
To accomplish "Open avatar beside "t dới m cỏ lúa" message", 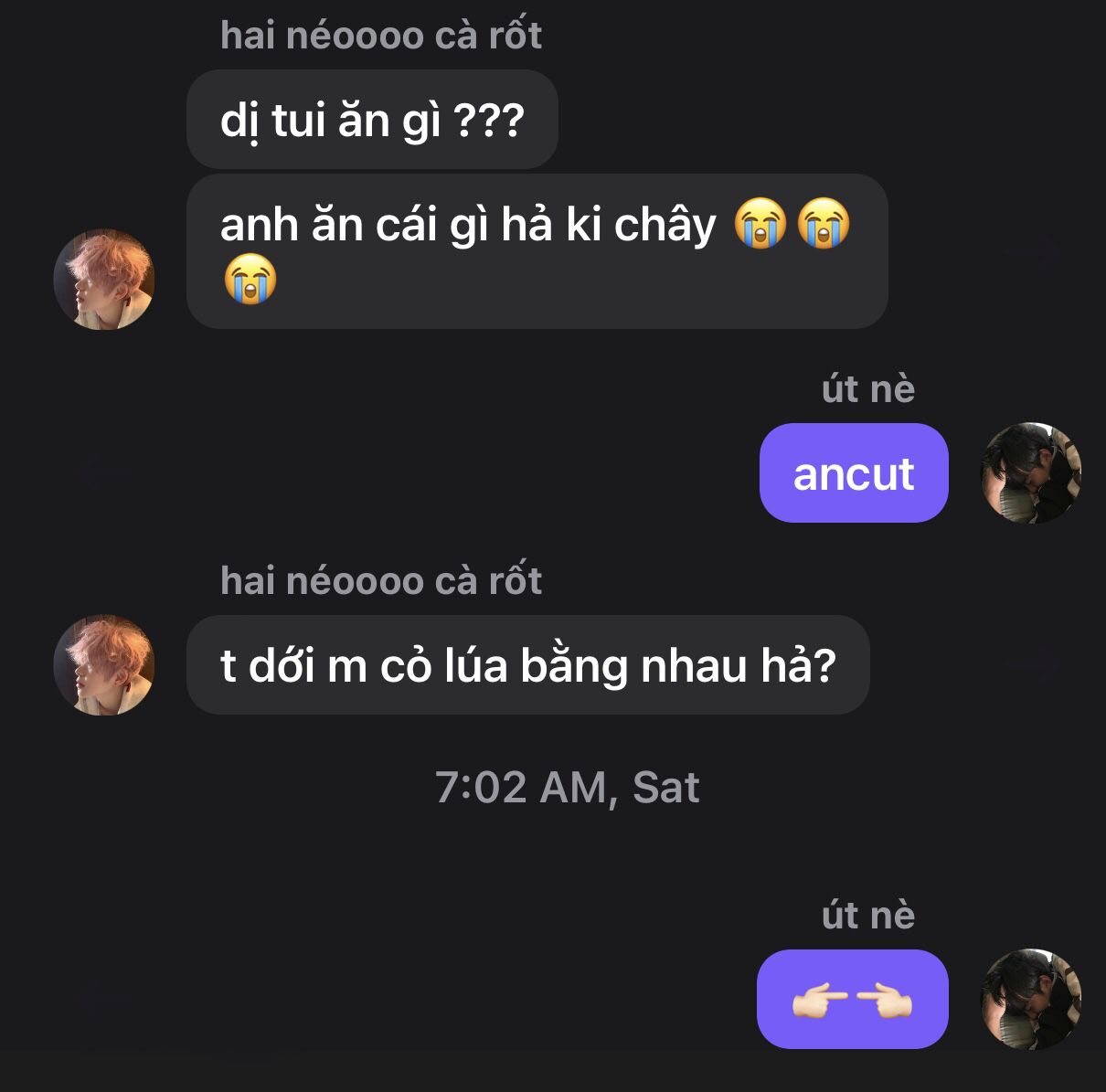I will pyautogui.click(x=104, y=664).
